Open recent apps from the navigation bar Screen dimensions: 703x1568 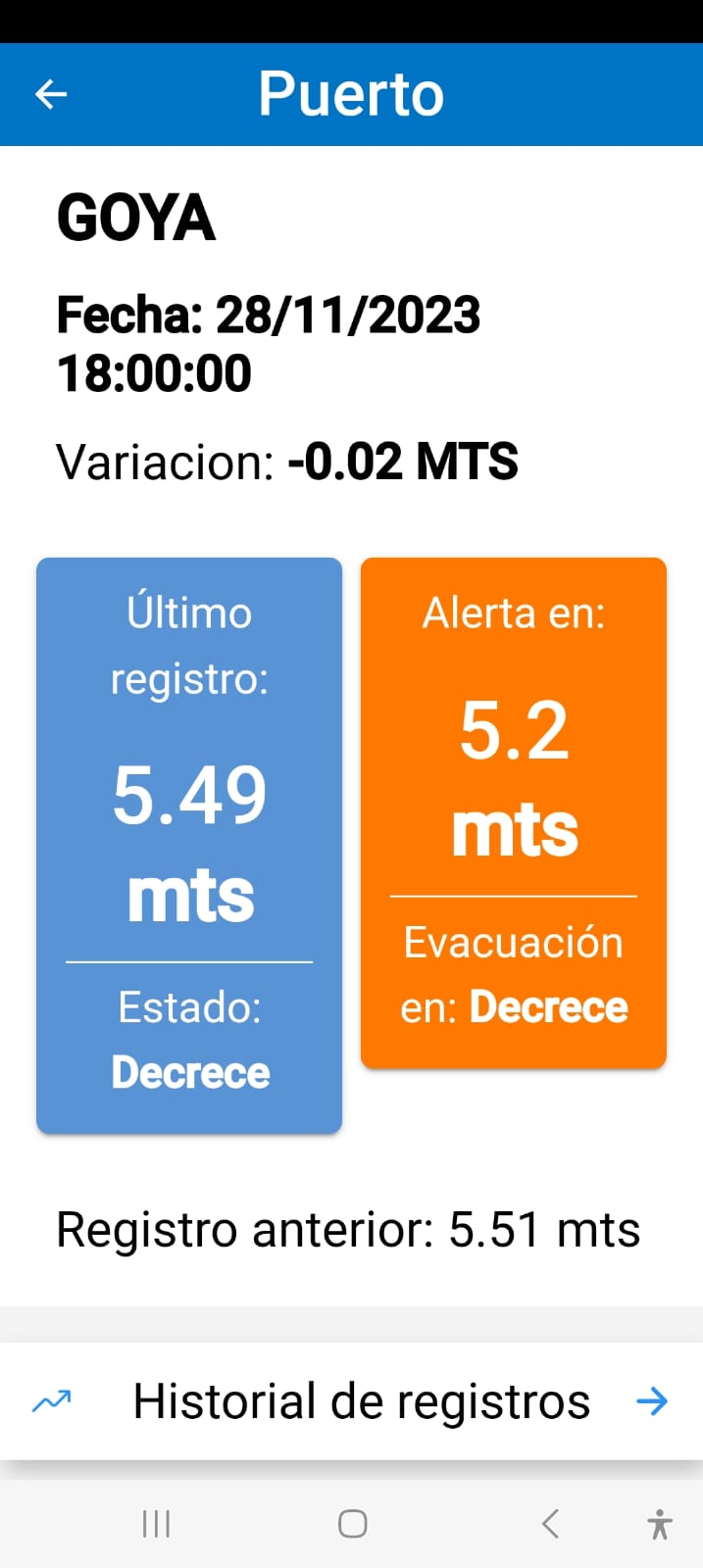click(x=156, y=1524)
